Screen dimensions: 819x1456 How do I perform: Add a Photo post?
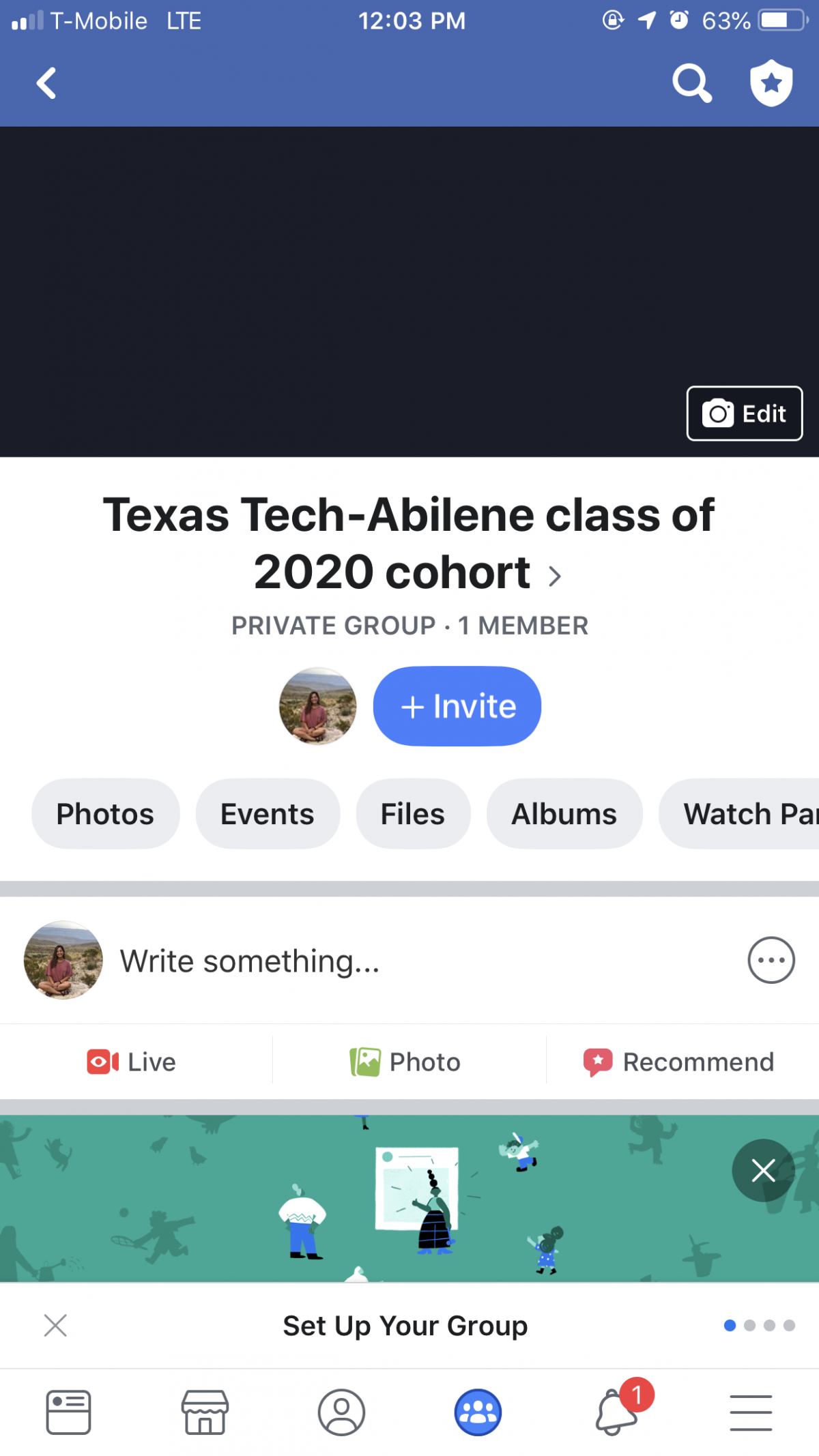[x=405, y=1062]
